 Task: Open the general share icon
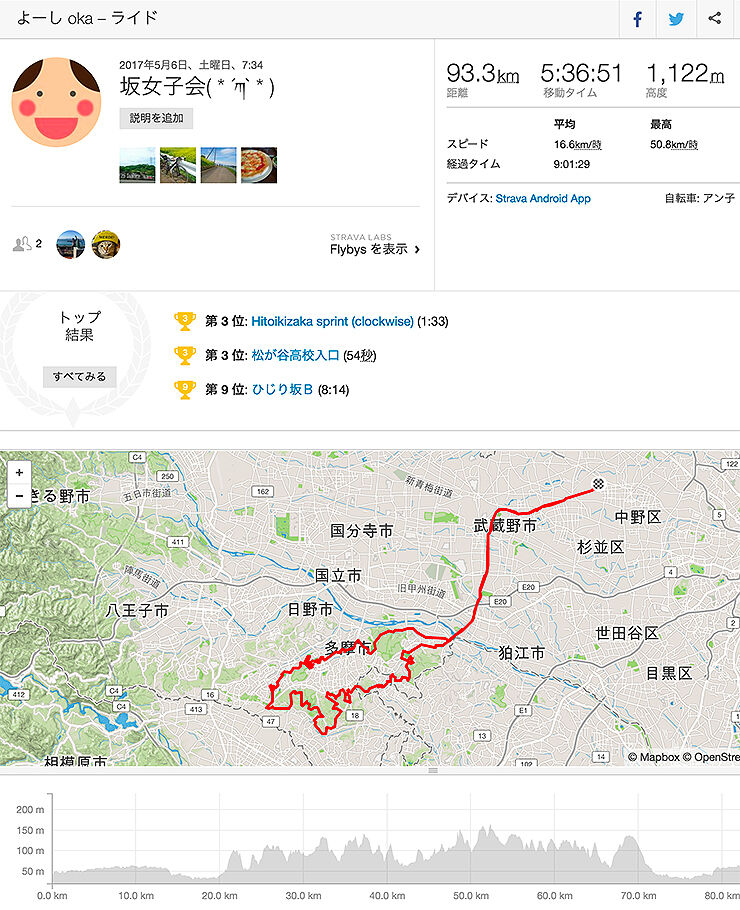pyautogui.click(x=715, y=19)
